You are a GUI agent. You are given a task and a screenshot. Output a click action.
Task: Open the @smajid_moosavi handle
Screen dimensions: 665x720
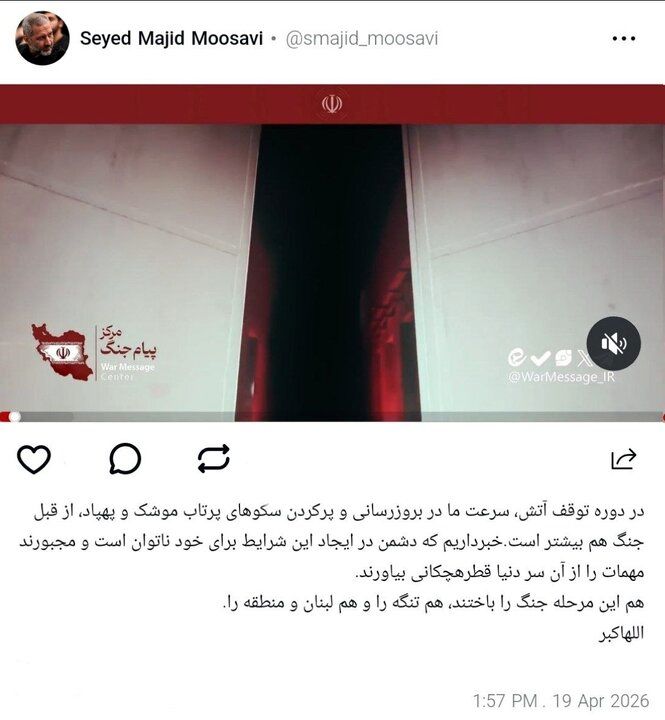(x=361, y=39)
